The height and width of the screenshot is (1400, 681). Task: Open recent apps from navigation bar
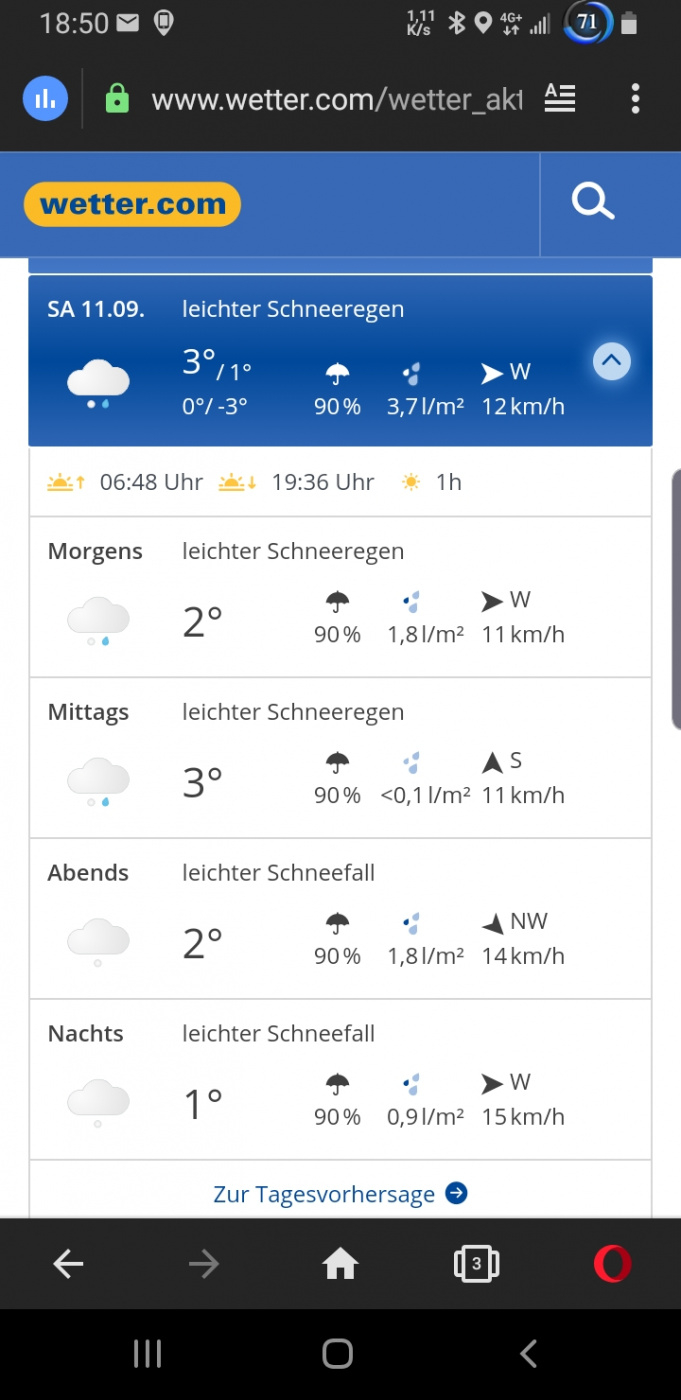[x=147, y=1354]
